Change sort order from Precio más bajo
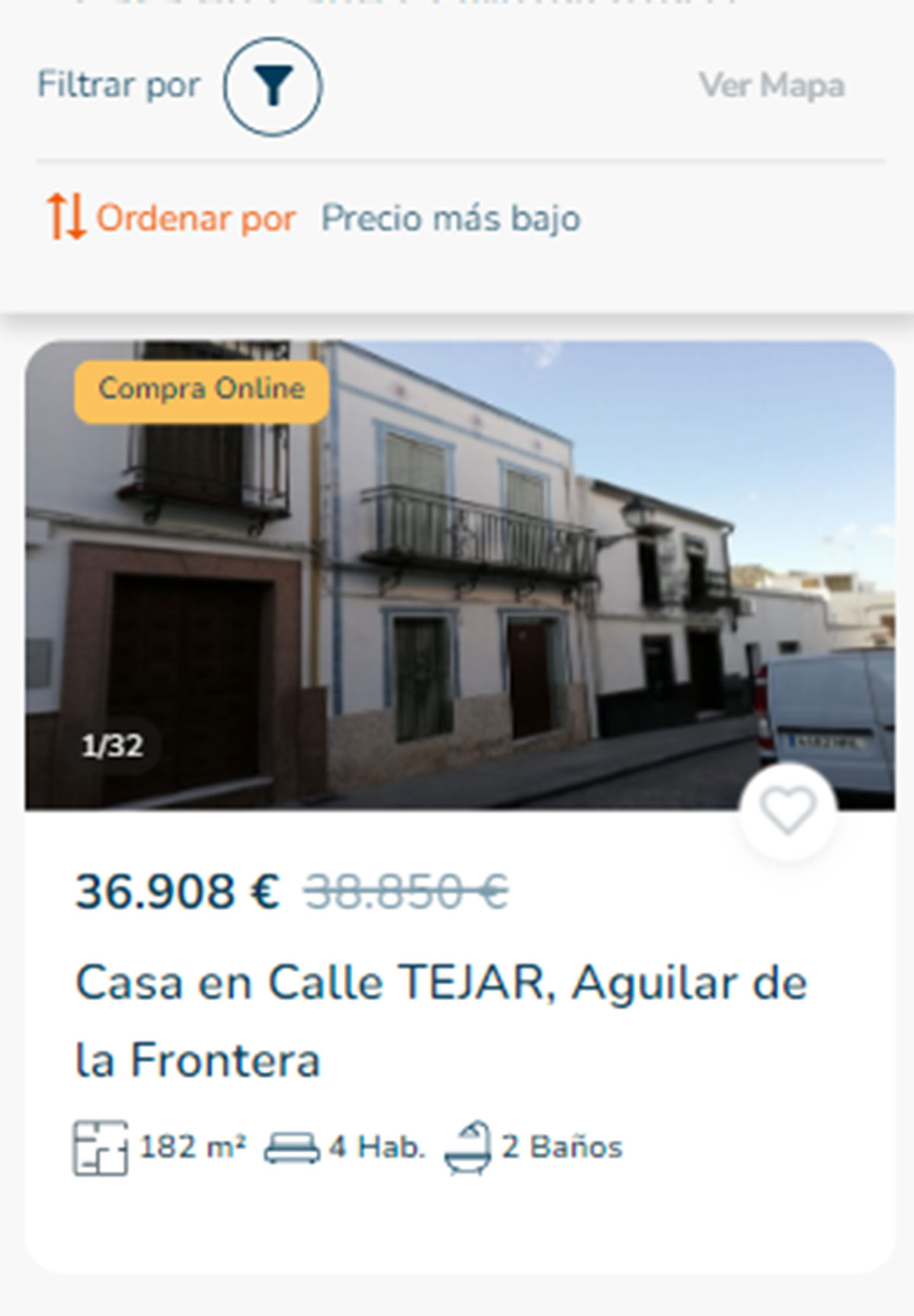The image size is (914, 1316). [x=449, y=219]
